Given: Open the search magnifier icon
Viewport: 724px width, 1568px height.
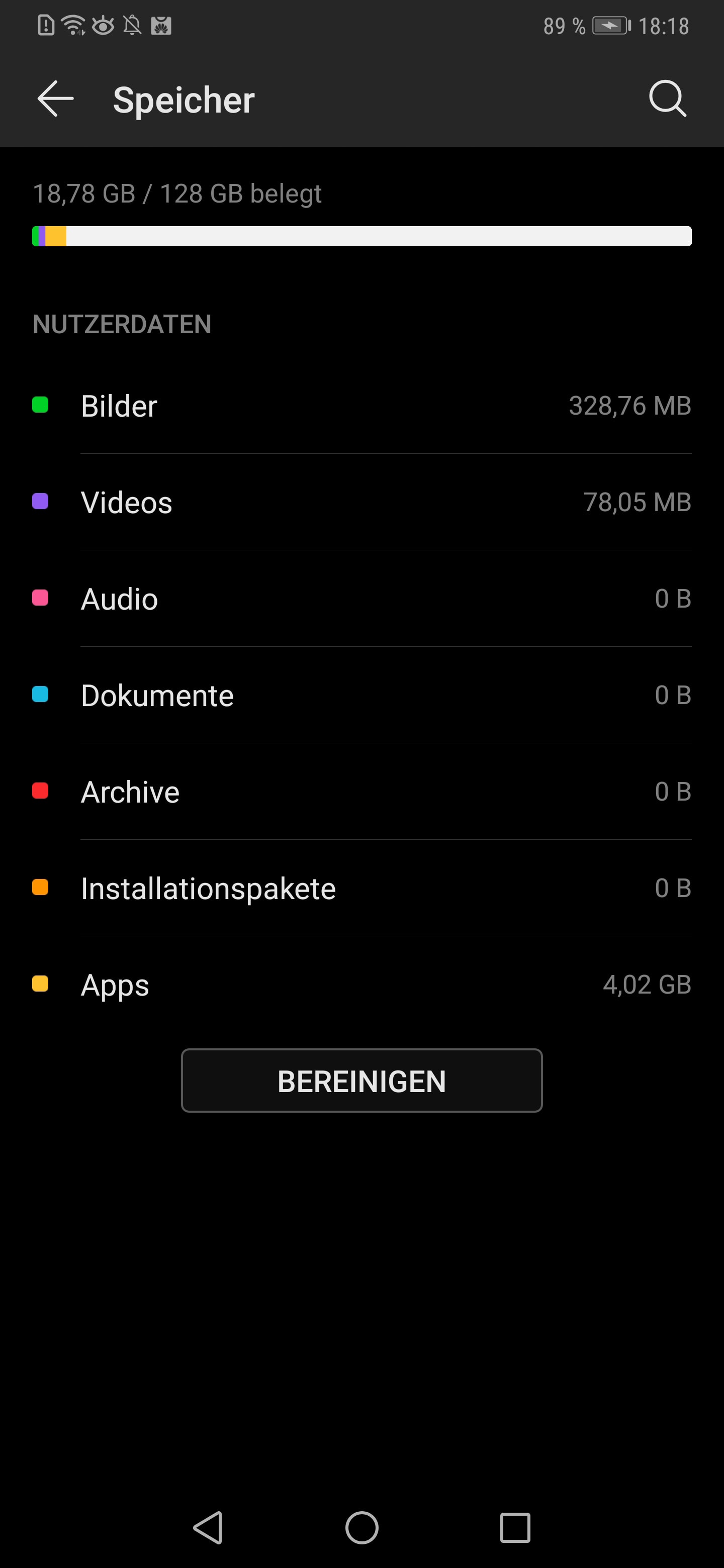Looking at the screenshot, I should 667,99.
